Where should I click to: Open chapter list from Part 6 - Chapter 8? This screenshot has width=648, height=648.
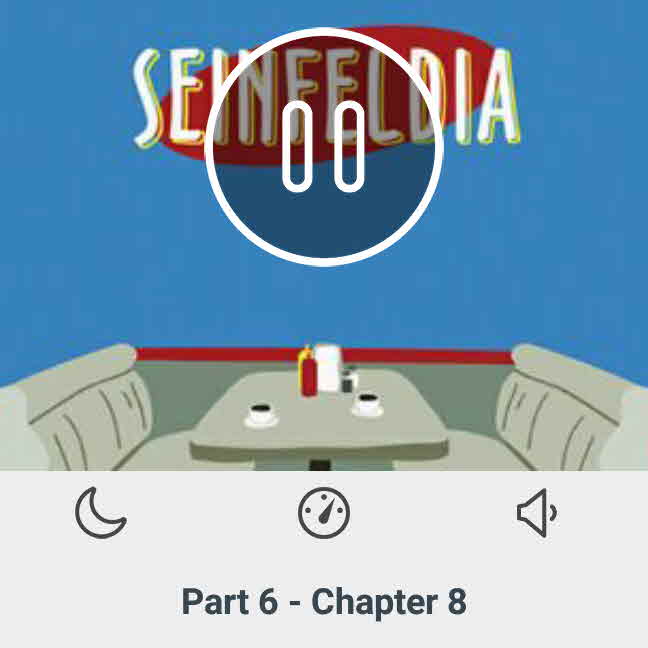pyautogui.click(x=323, y=602)
